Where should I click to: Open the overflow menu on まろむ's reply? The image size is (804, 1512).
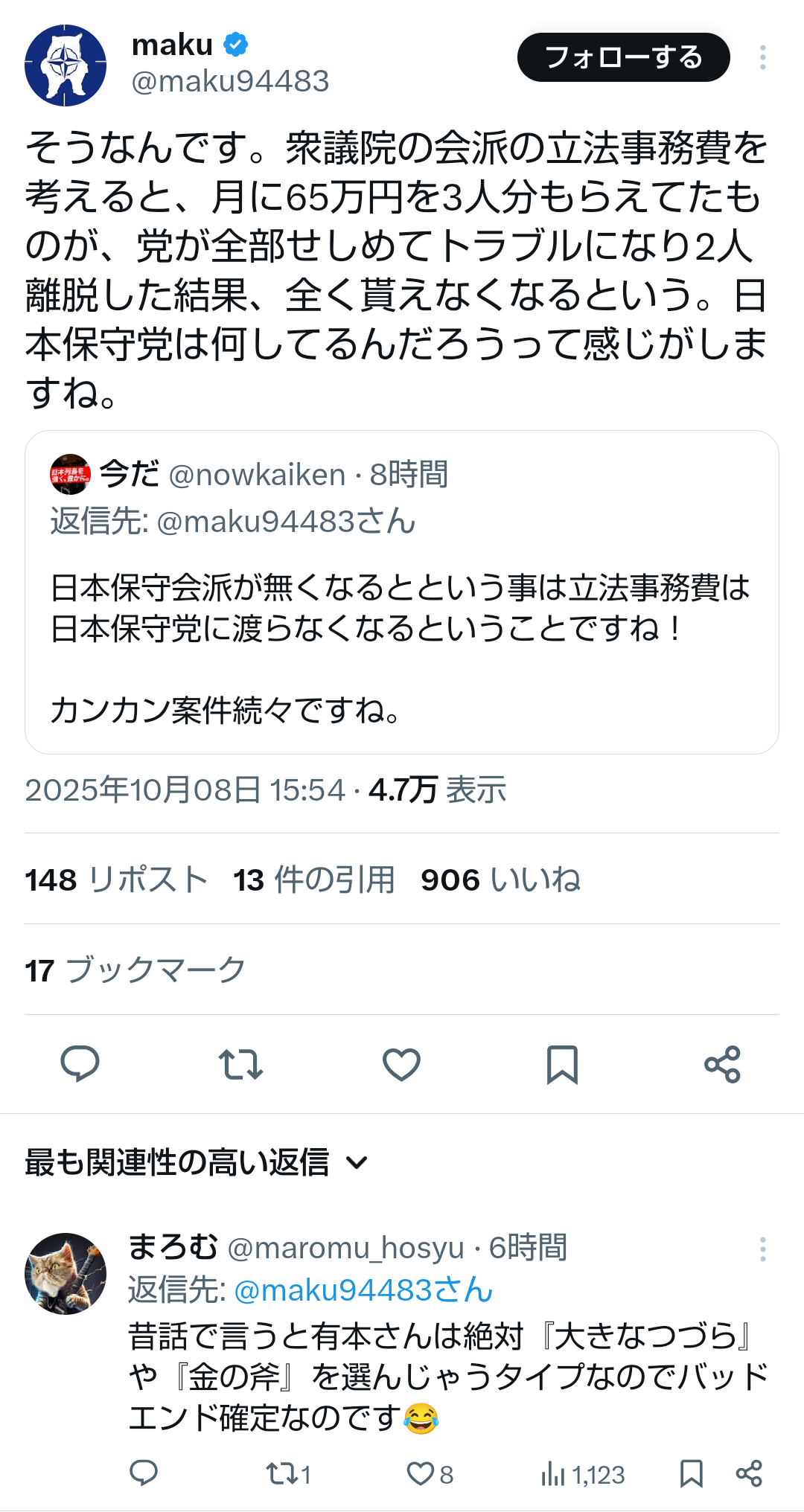(762, 1249)
